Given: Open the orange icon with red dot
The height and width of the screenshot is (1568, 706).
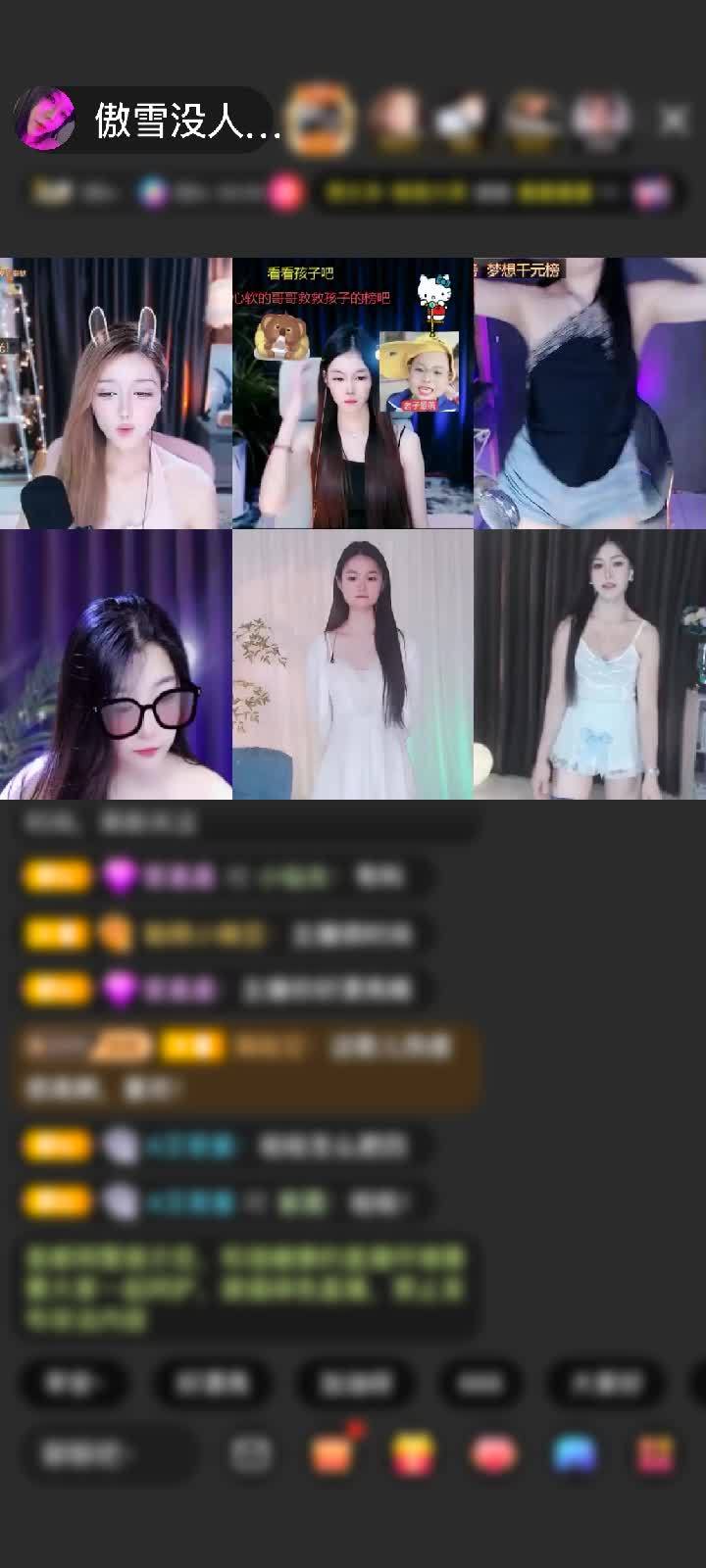Looking at the screenshot, I should [333, 1453].
